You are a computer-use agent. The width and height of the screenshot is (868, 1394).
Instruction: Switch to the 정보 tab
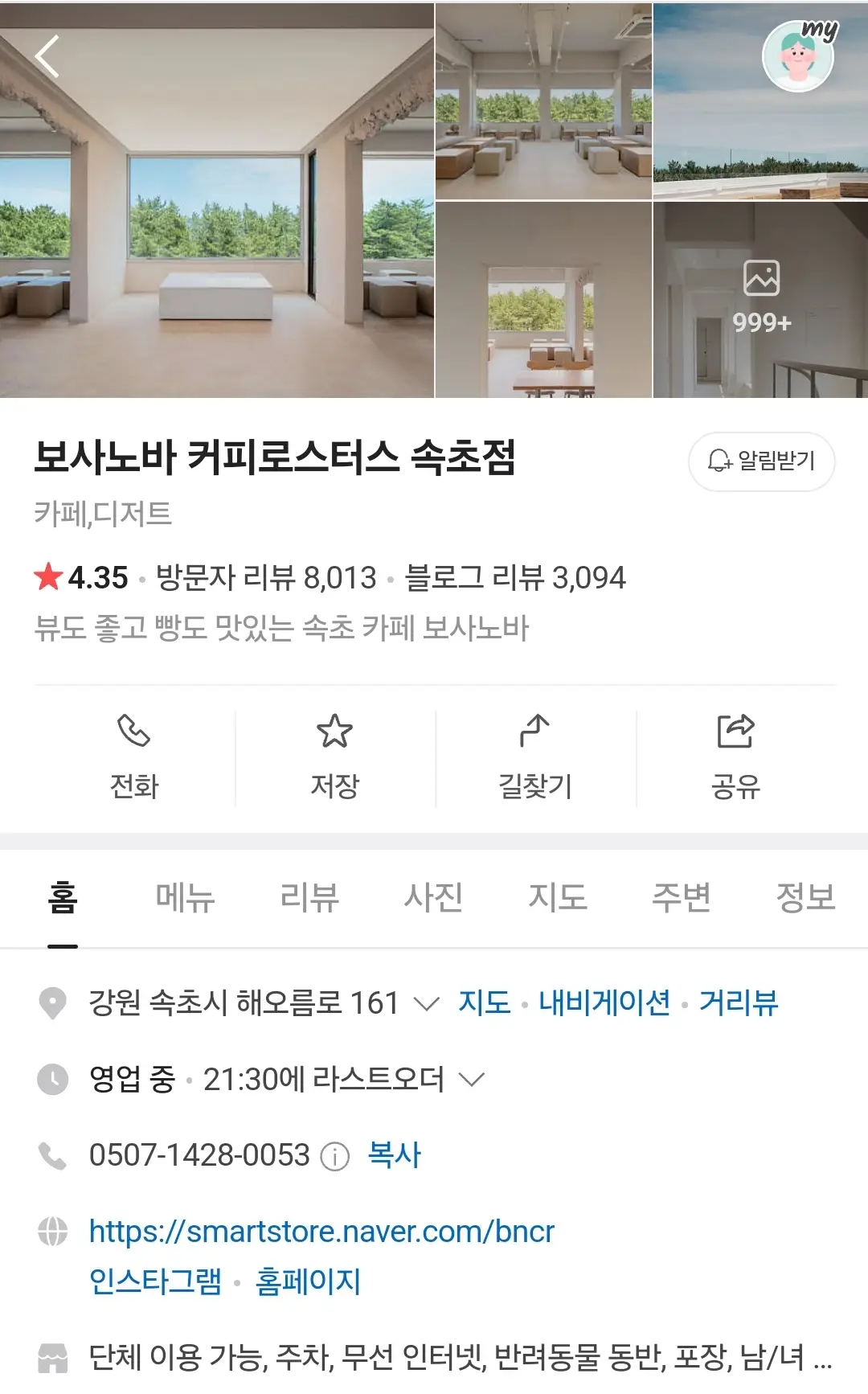(805, 897)
